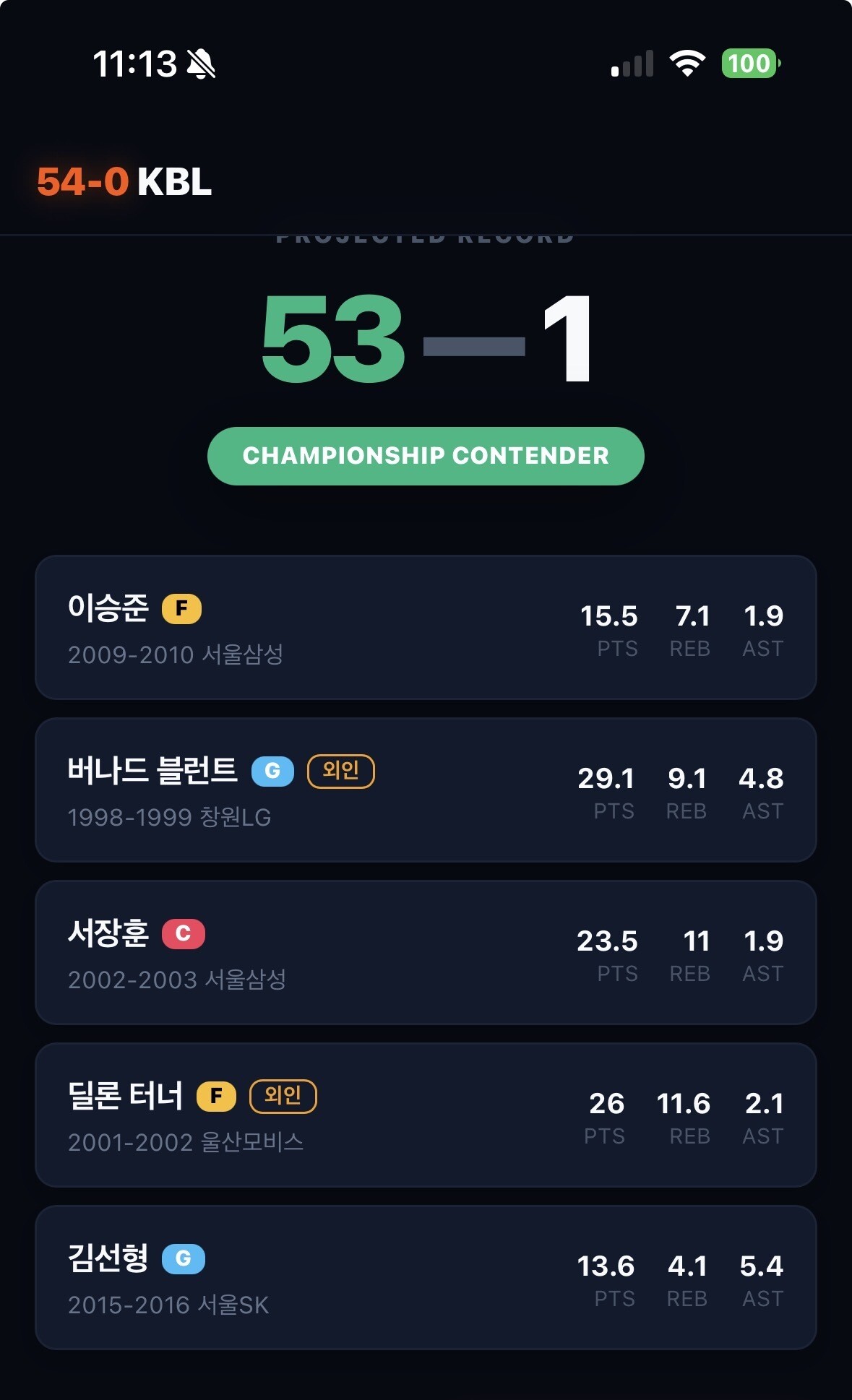This screenshot has height=1400, width=852.
Task: Tap the 54-0 KBL header title
Action: click(x=124, y=181)
